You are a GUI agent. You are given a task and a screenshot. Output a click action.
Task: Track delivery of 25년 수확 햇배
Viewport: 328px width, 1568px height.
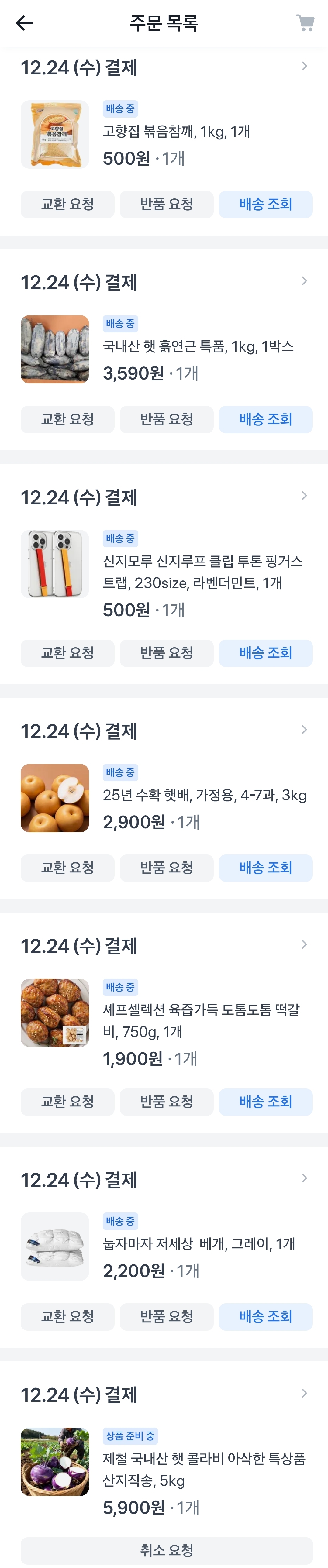point(265,868)
